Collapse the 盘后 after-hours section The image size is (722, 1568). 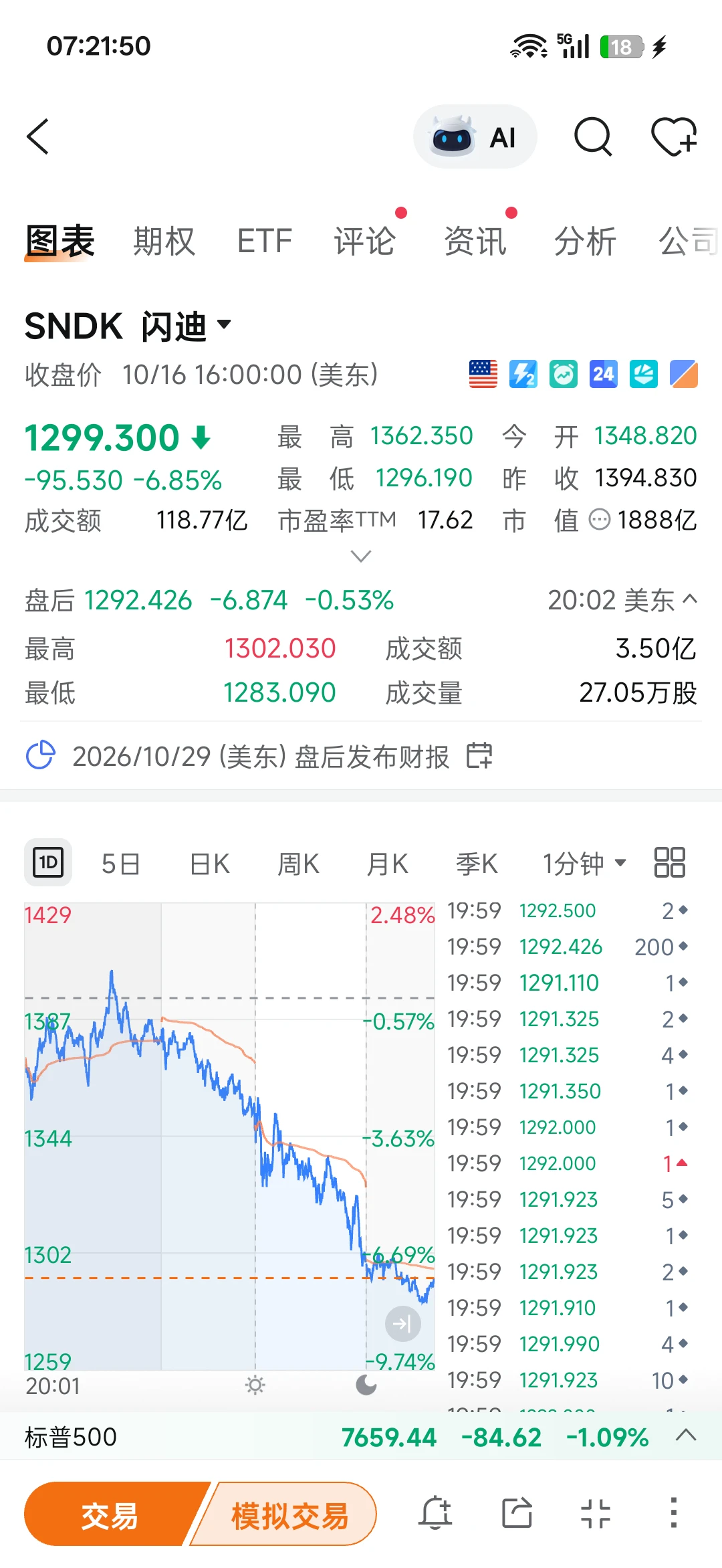pyautogui.click(x=690, y=599)
